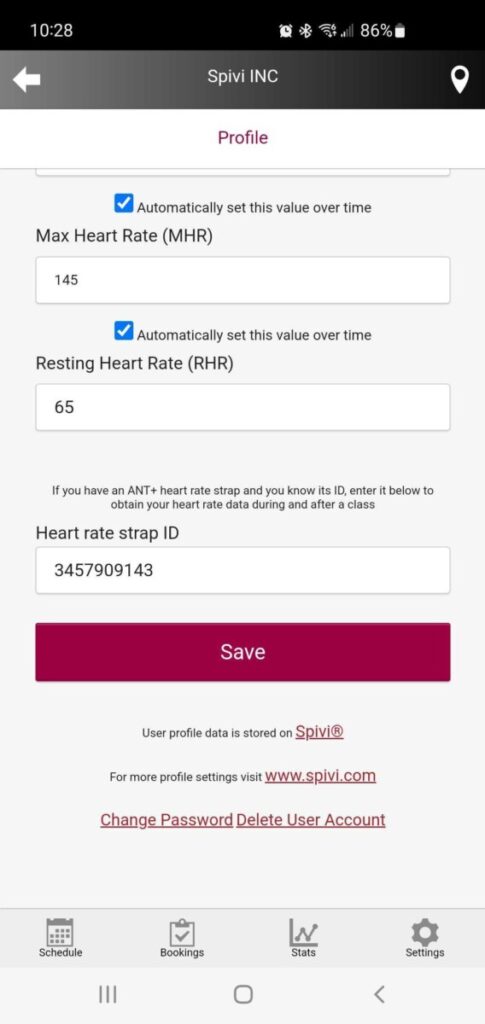Image resolution: width=485 pixels, height=1024 pixels.
Task: Uncheck auto-set checkbox above Max Heart Rate
Action: click(x=123, y=204)
